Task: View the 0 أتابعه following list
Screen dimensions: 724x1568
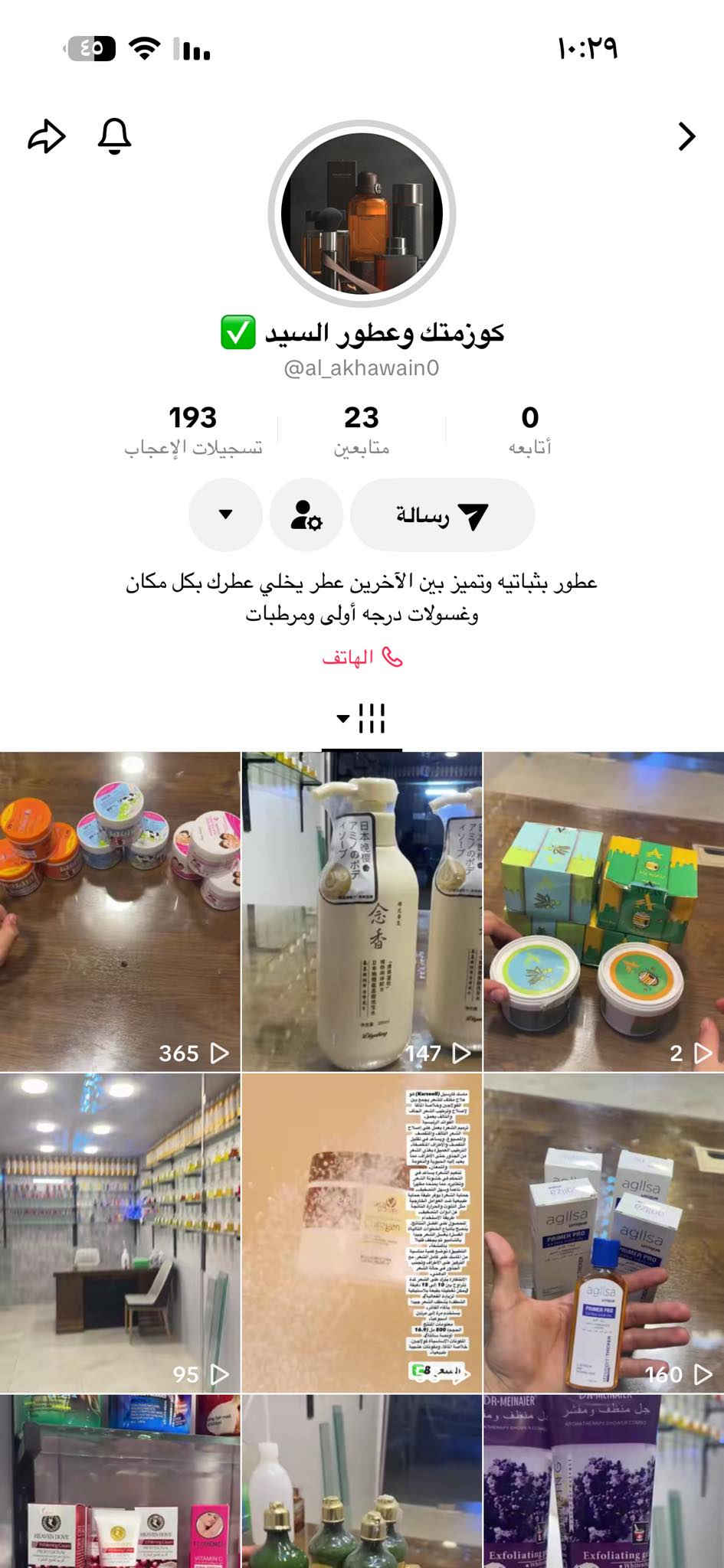Action: click(x=529, y=430)
